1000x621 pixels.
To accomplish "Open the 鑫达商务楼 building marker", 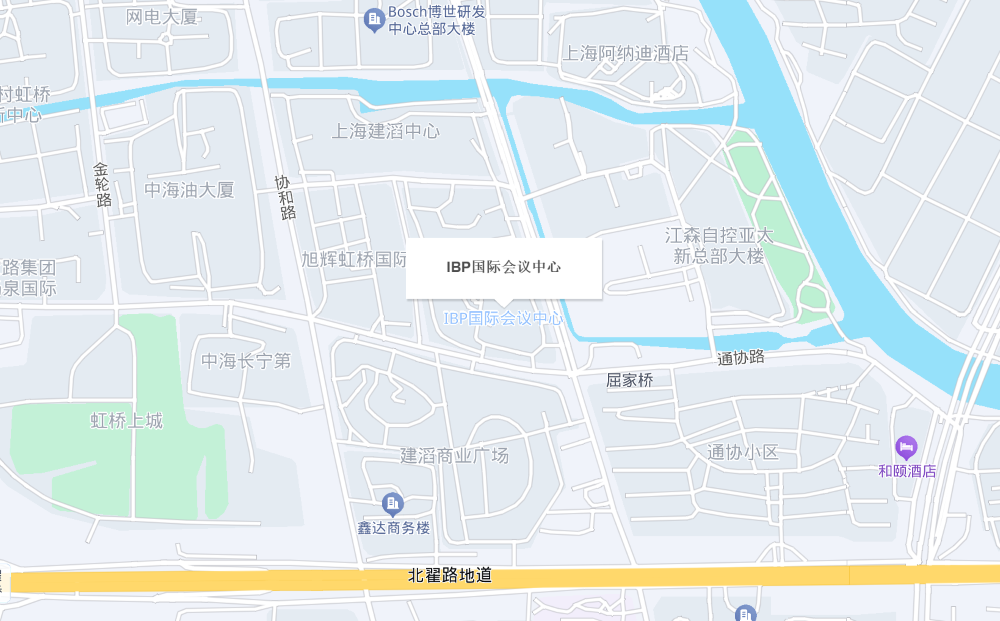I will point(393,503).
